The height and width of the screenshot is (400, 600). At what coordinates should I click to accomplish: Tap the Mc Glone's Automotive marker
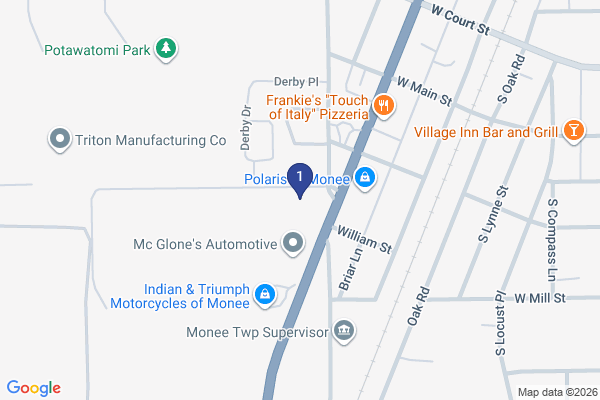click(293, 243)
